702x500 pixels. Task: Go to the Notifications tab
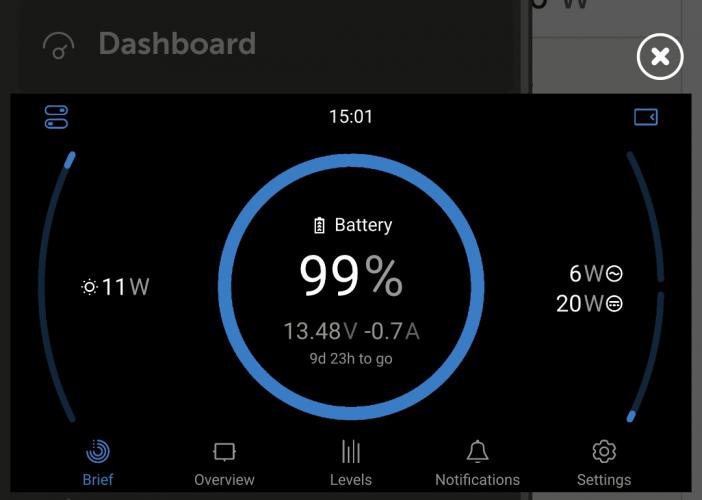pos(477,463)
